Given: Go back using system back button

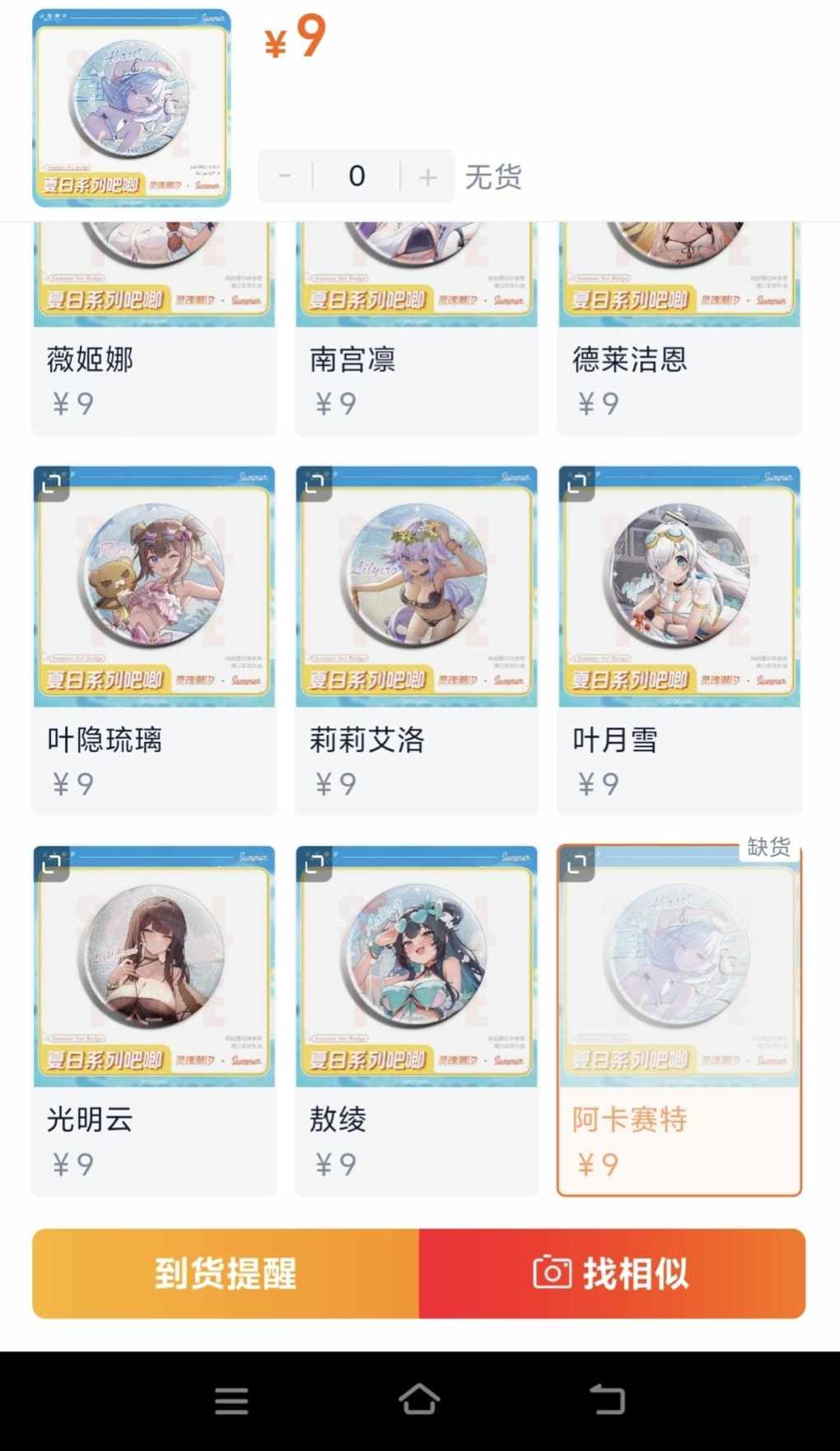Looking at the screenshot, I should (608, 1399).
